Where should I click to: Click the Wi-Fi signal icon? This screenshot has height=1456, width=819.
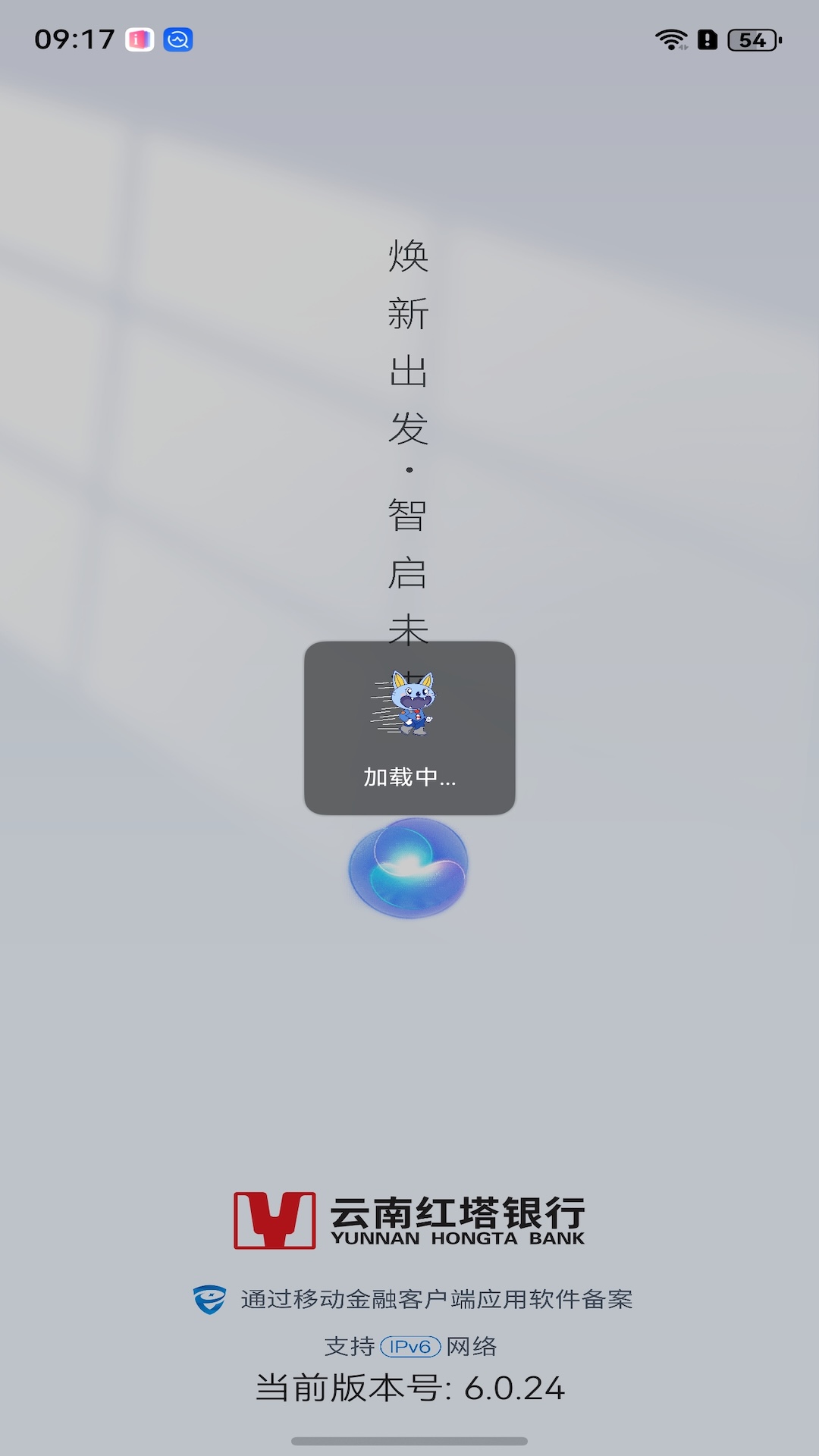click(x=670, y=39)
